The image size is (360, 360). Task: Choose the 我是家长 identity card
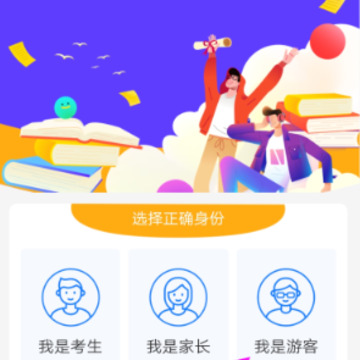(178, 305)
